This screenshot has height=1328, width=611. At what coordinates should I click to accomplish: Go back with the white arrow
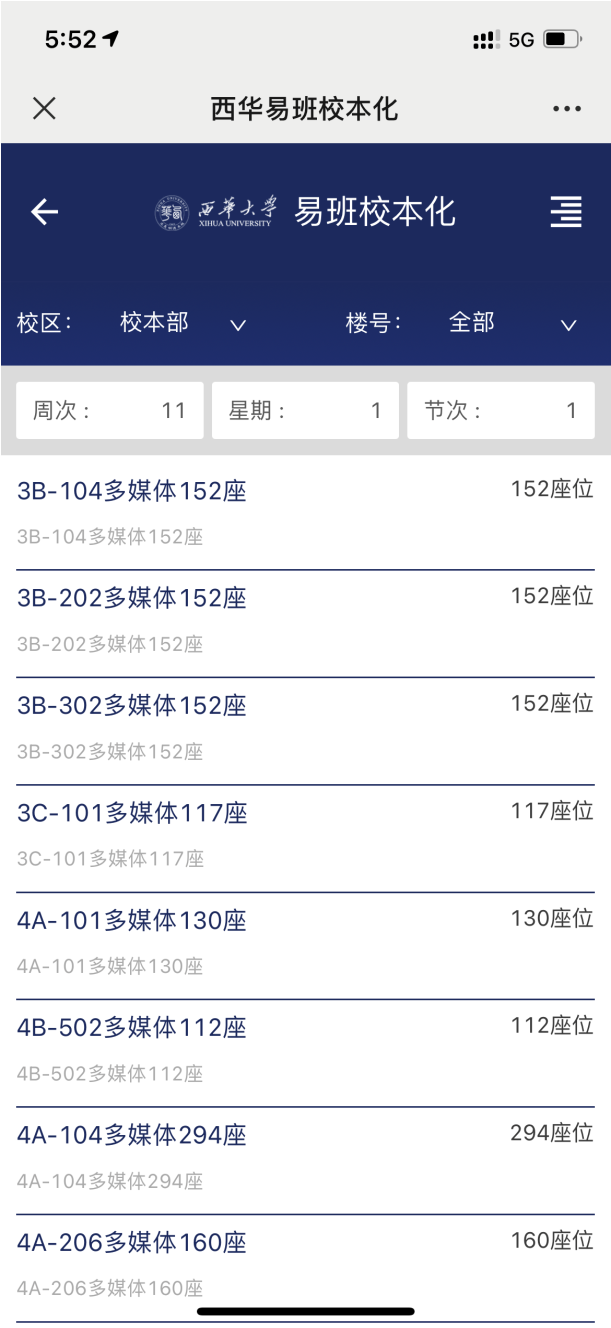(44, 211)
